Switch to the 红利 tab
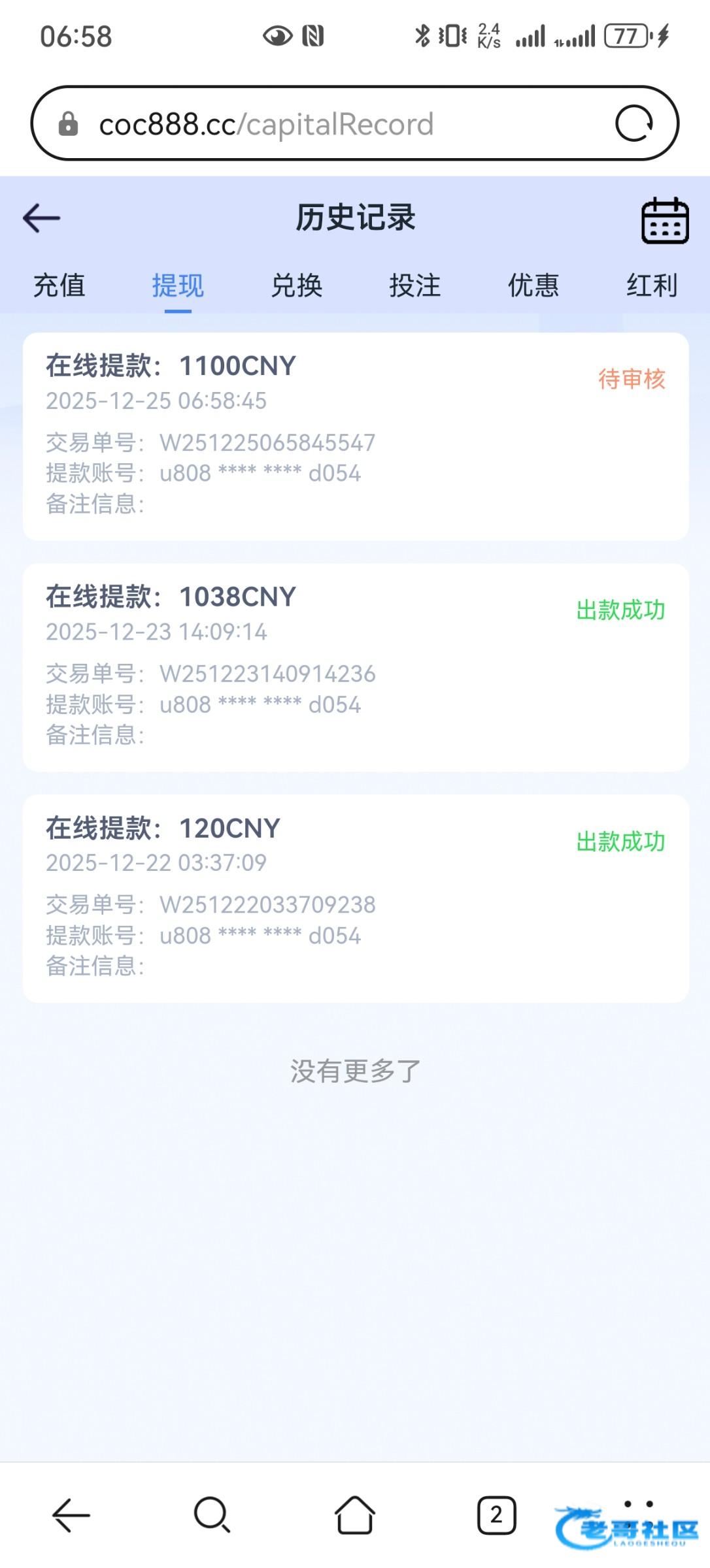 click(x=652, y=286)
